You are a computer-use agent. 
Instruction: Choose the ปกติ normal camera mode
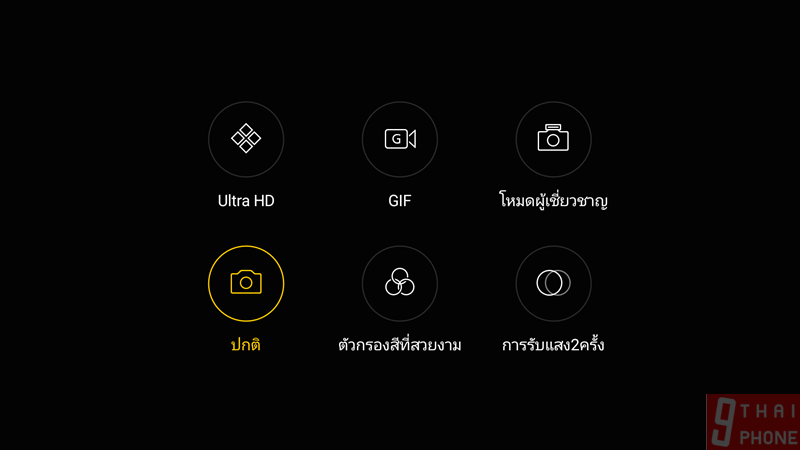coord(246,283)
